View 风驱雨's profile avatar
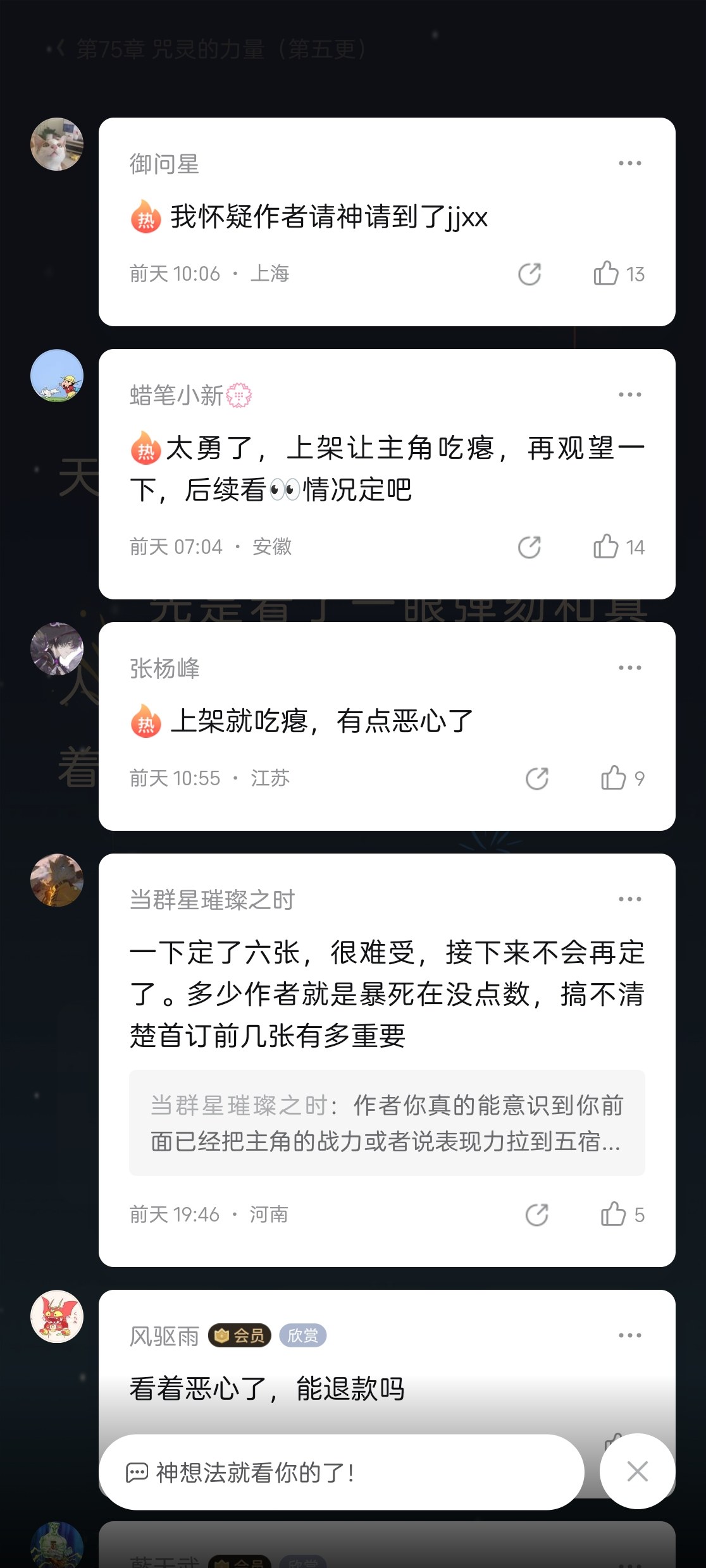Screen dimensions: 706x1568 pos(57,1316)
